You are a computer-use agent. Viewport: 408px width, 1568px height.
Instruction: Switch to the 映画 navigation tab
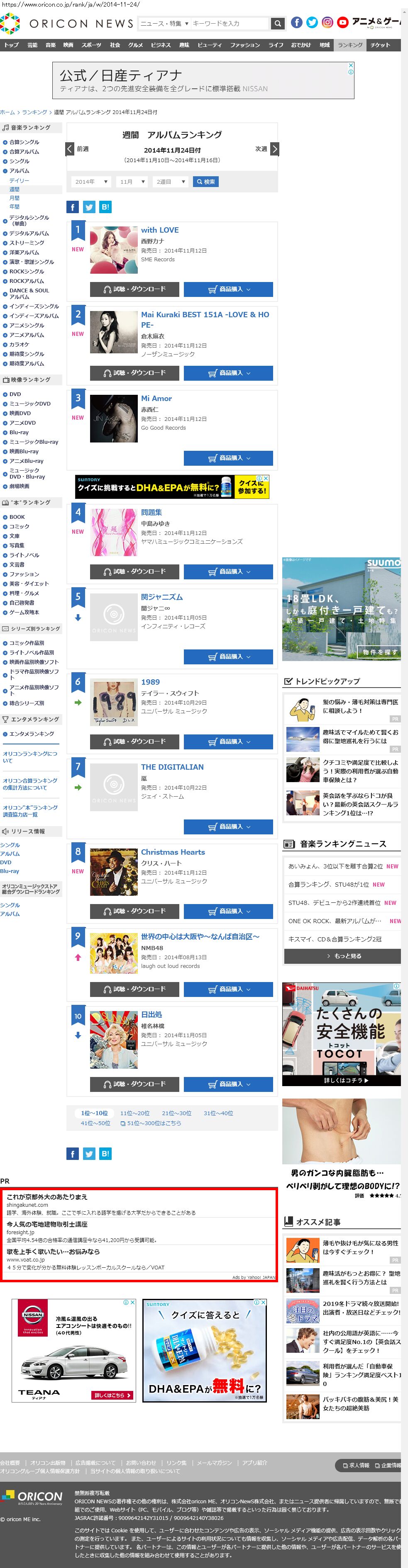[68, 45]
